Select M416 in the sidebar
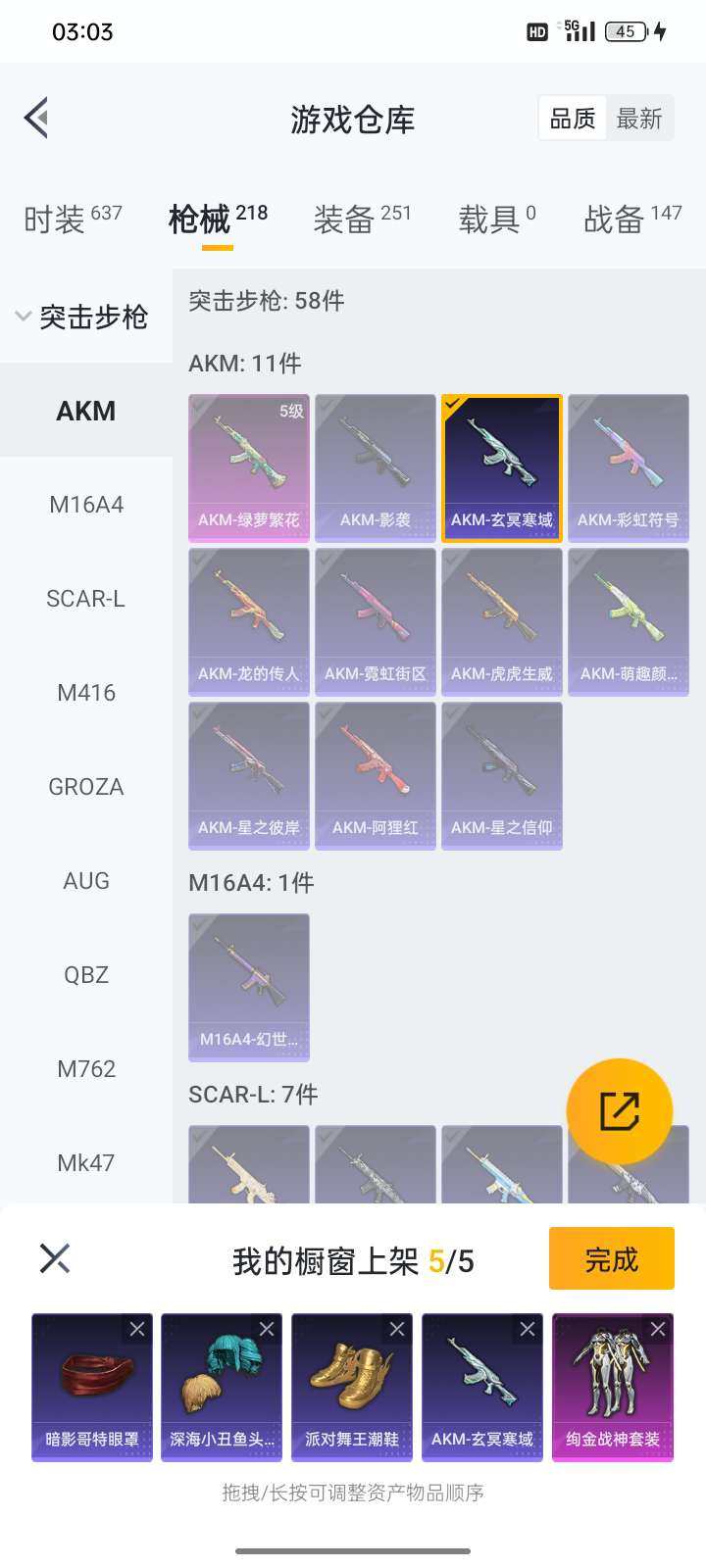The width and height of the screenshot is (706, 1568). pyautogui.click(x=86, y=693)
